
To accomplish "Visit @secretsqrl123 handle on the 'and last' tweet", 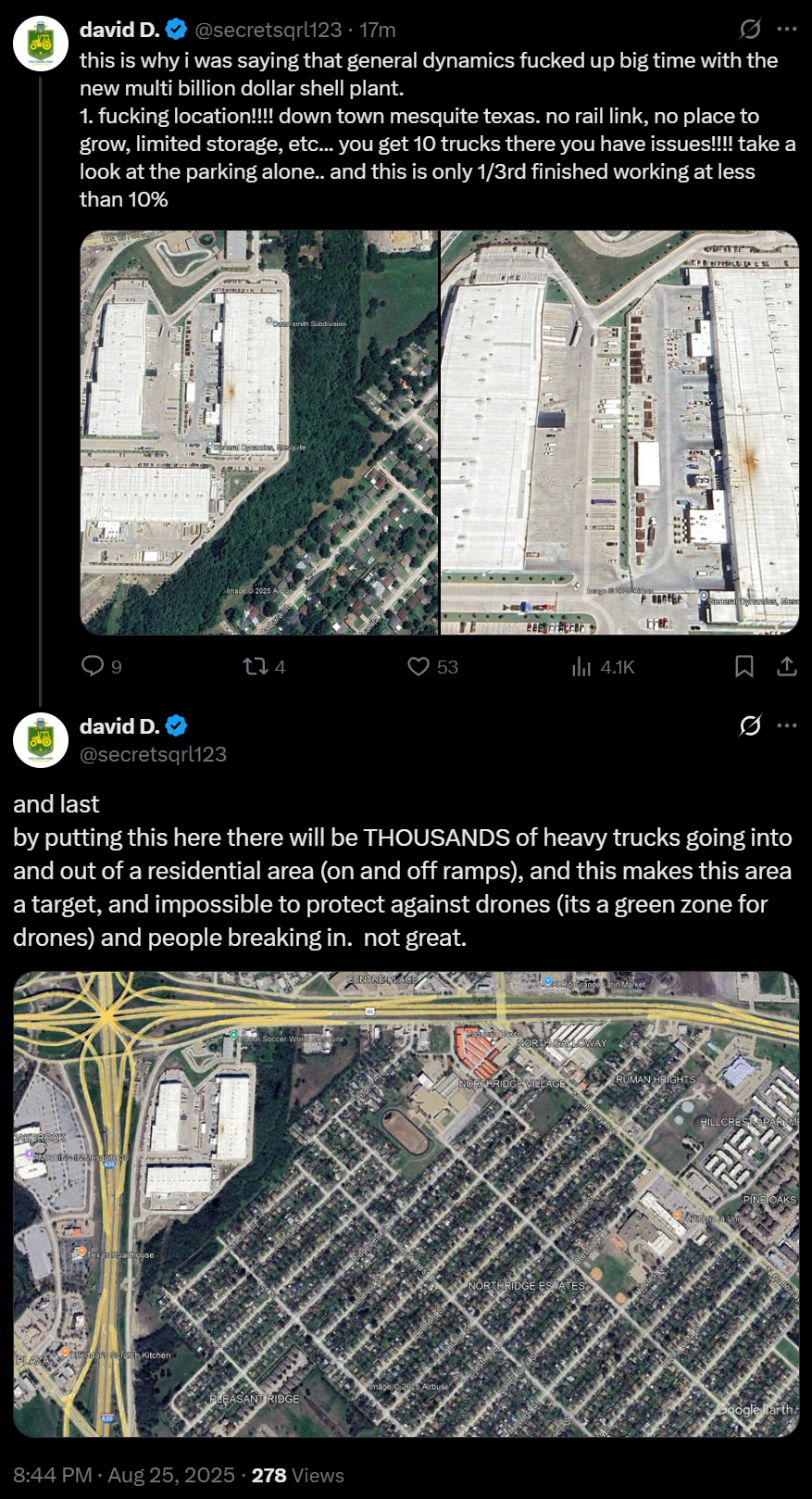I will coord(153,754).
